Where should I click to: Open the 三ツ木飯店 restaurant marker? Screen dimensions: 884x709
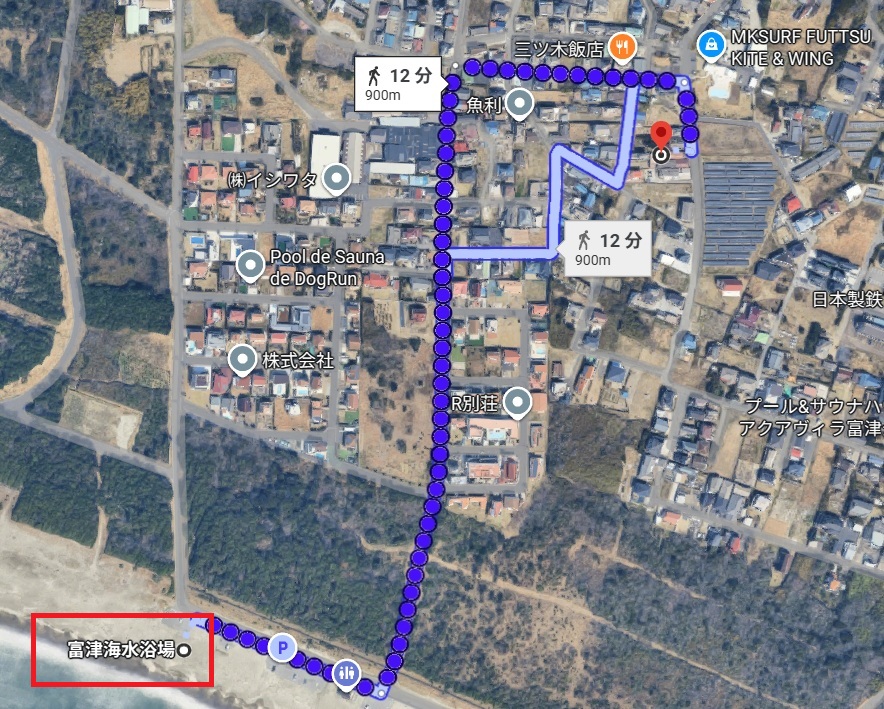point(622,46)
